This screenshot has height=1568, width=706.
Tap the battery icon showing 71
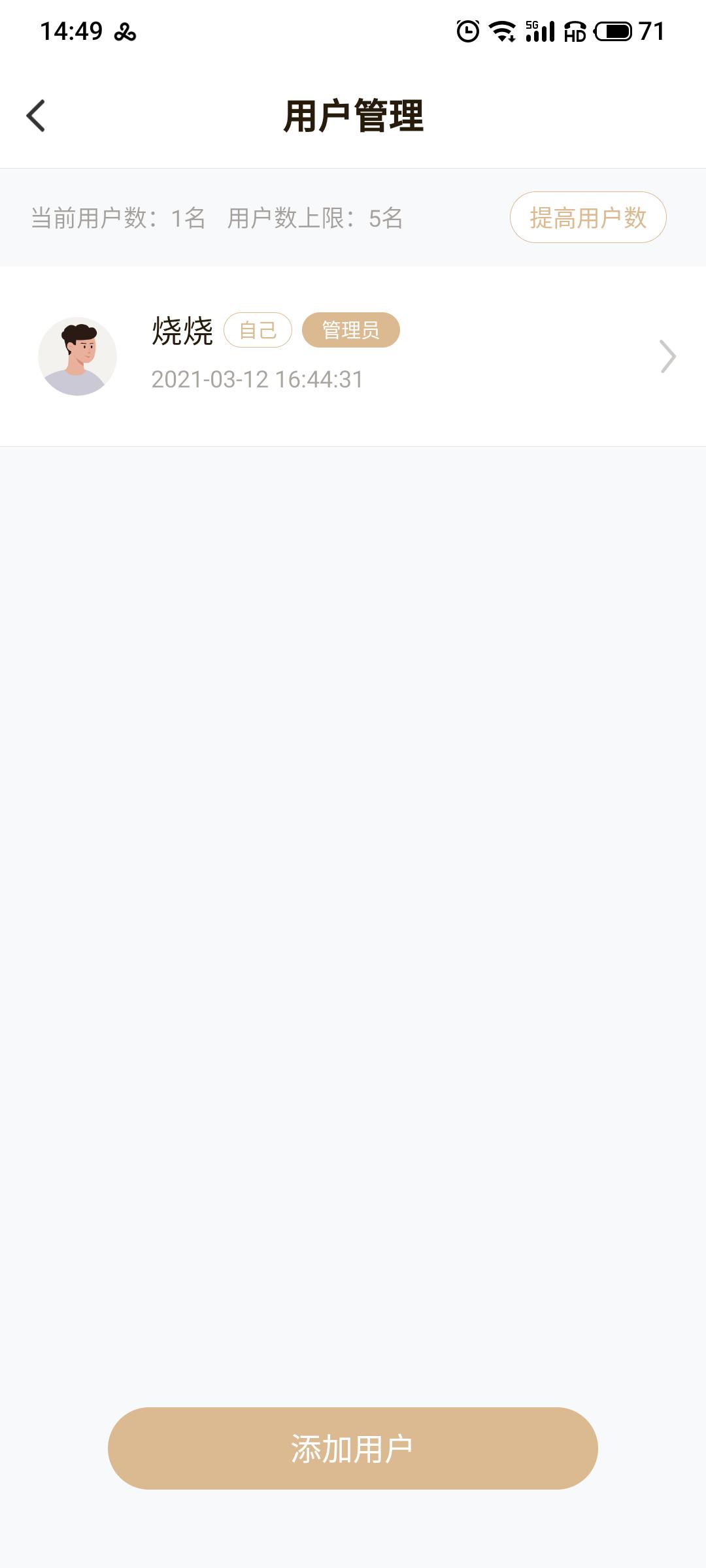[x=614, y=31]
